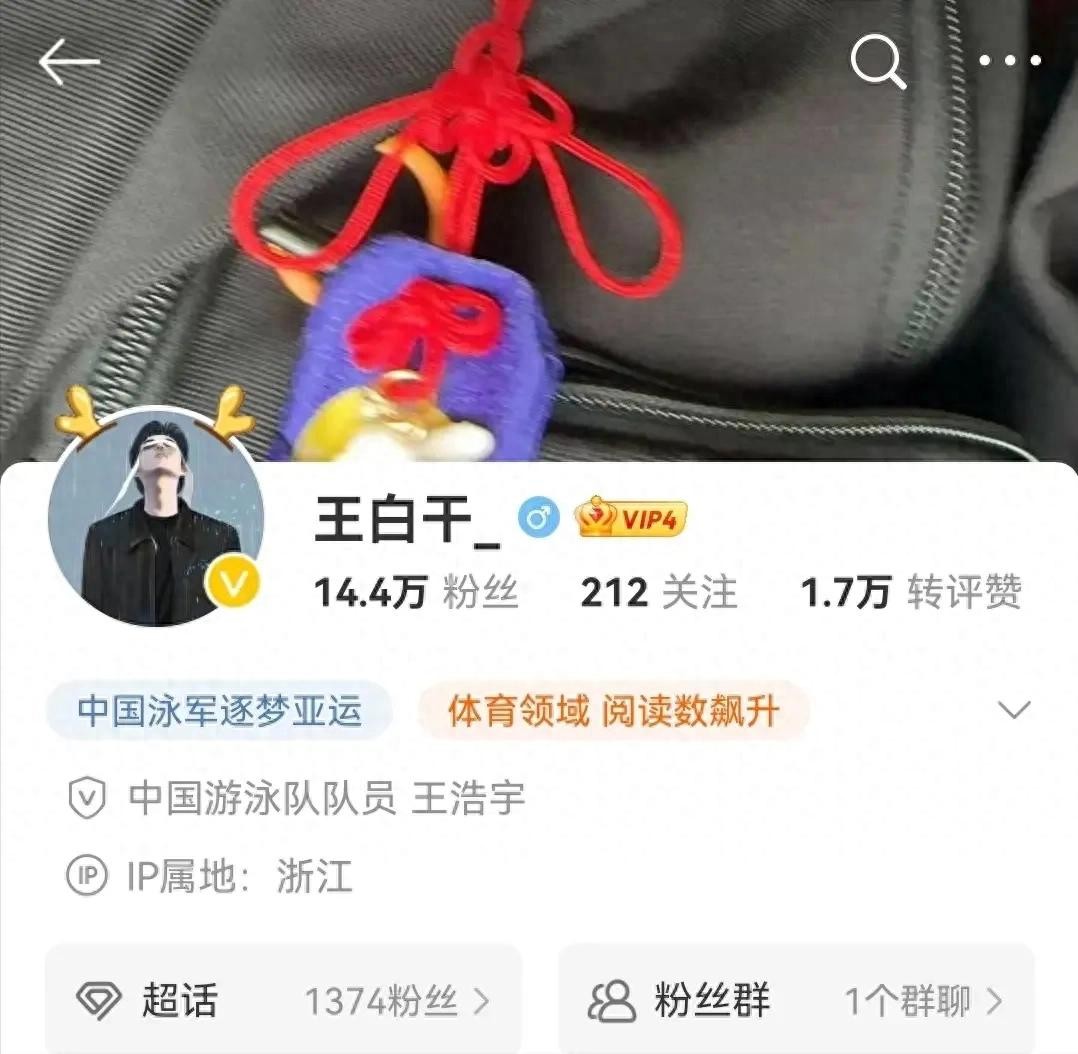
Task: Open search on this profile
Action: 877,62
